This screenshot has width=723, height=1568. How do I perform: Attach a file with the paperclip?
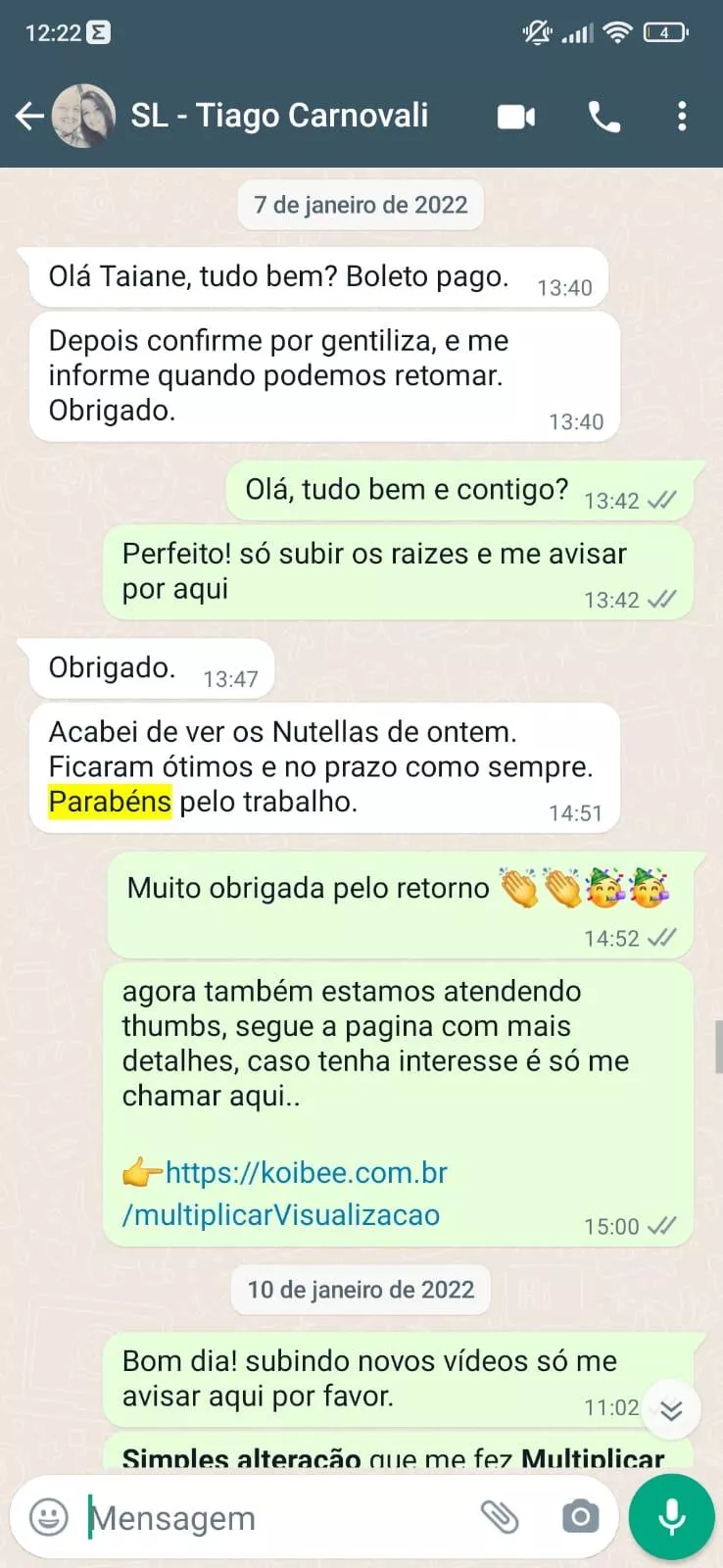pyautogui.click(x=500, y=1517)
